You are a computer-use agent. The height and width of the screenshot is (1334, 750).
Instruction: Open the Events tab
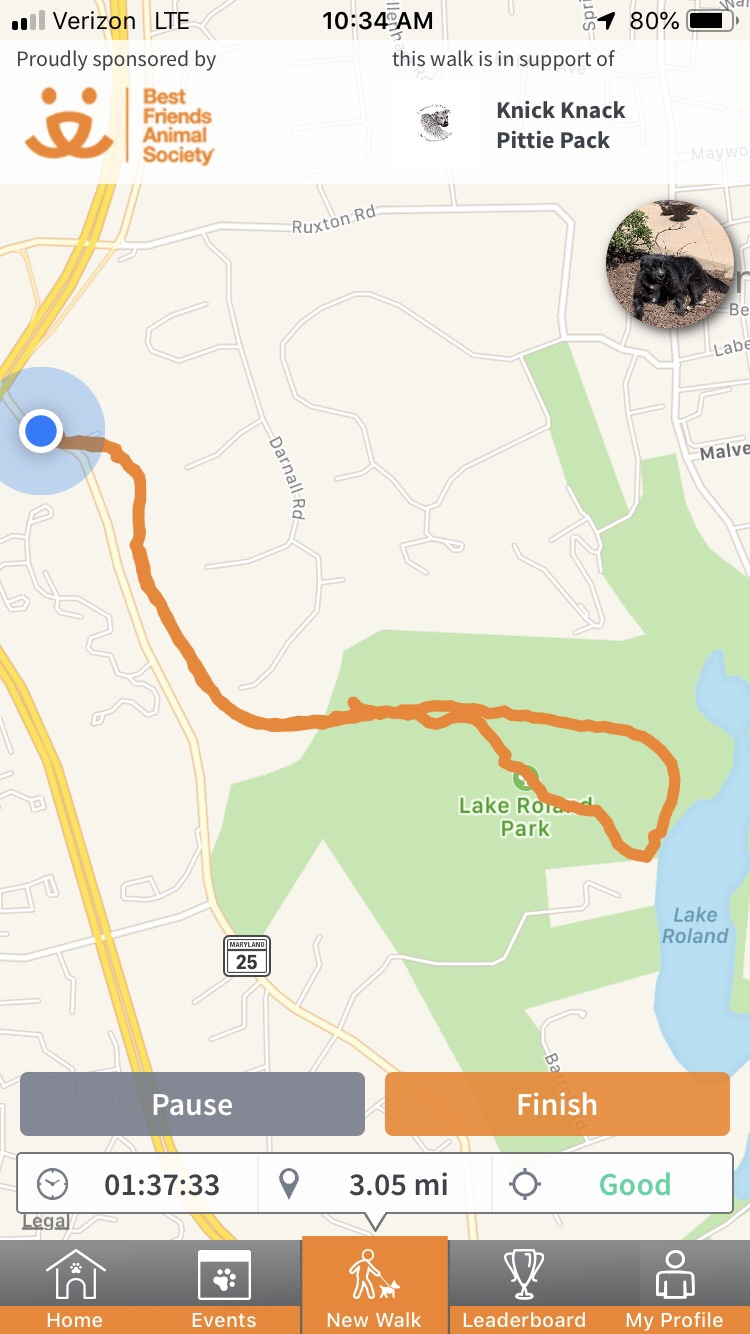point(224,1290)
